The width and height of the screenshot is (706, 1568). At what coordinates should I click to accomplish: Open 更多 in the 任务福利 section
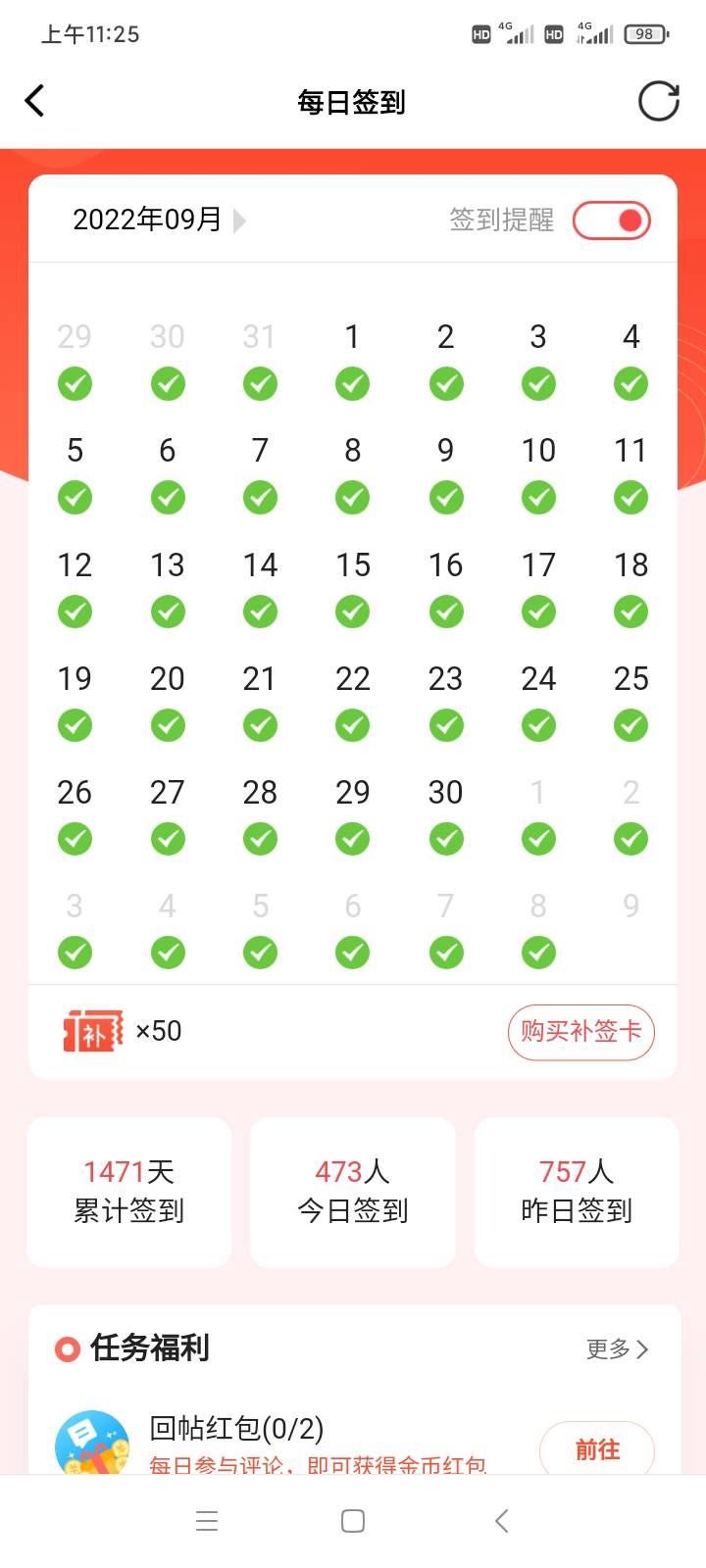(617, 1349)
